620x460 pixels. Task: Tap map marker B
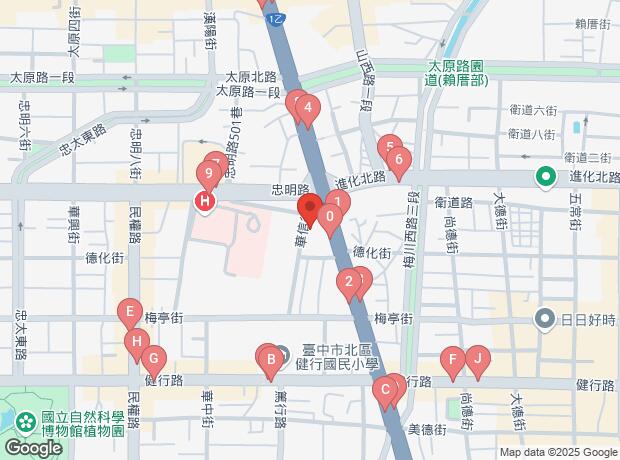(269, 358)
